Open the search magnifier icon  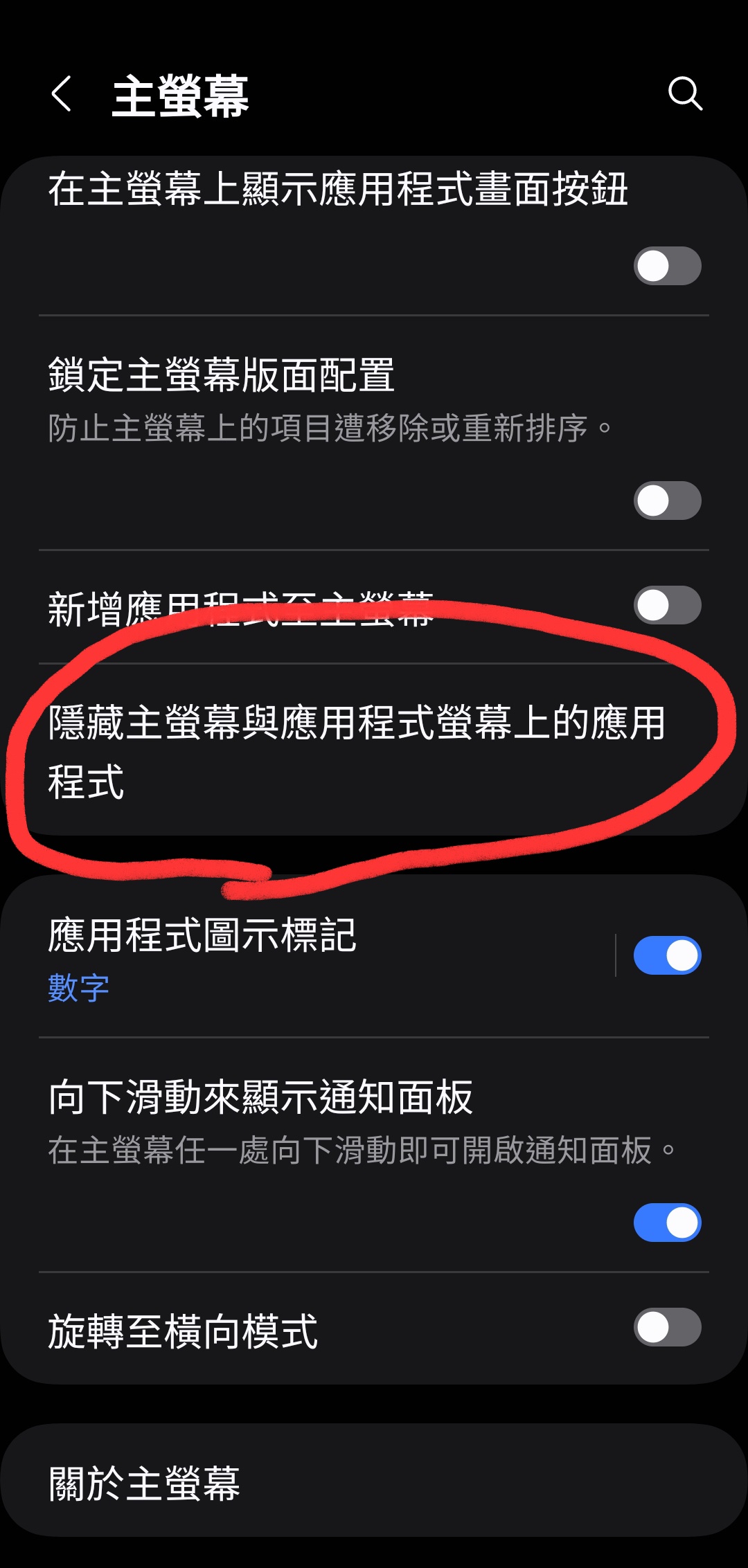pos(685,94)
